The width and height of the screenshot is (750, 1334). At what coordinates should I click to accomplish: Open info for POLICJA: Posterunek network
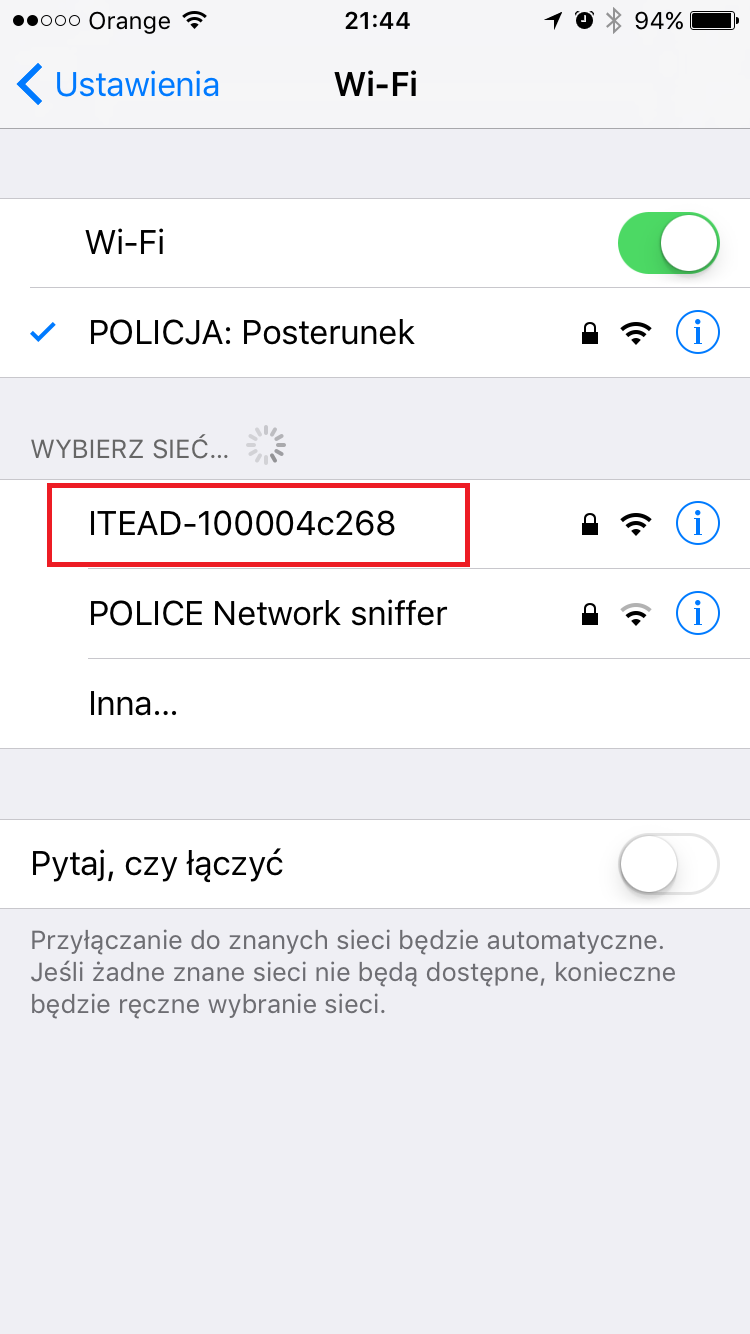tap(698, 332)
